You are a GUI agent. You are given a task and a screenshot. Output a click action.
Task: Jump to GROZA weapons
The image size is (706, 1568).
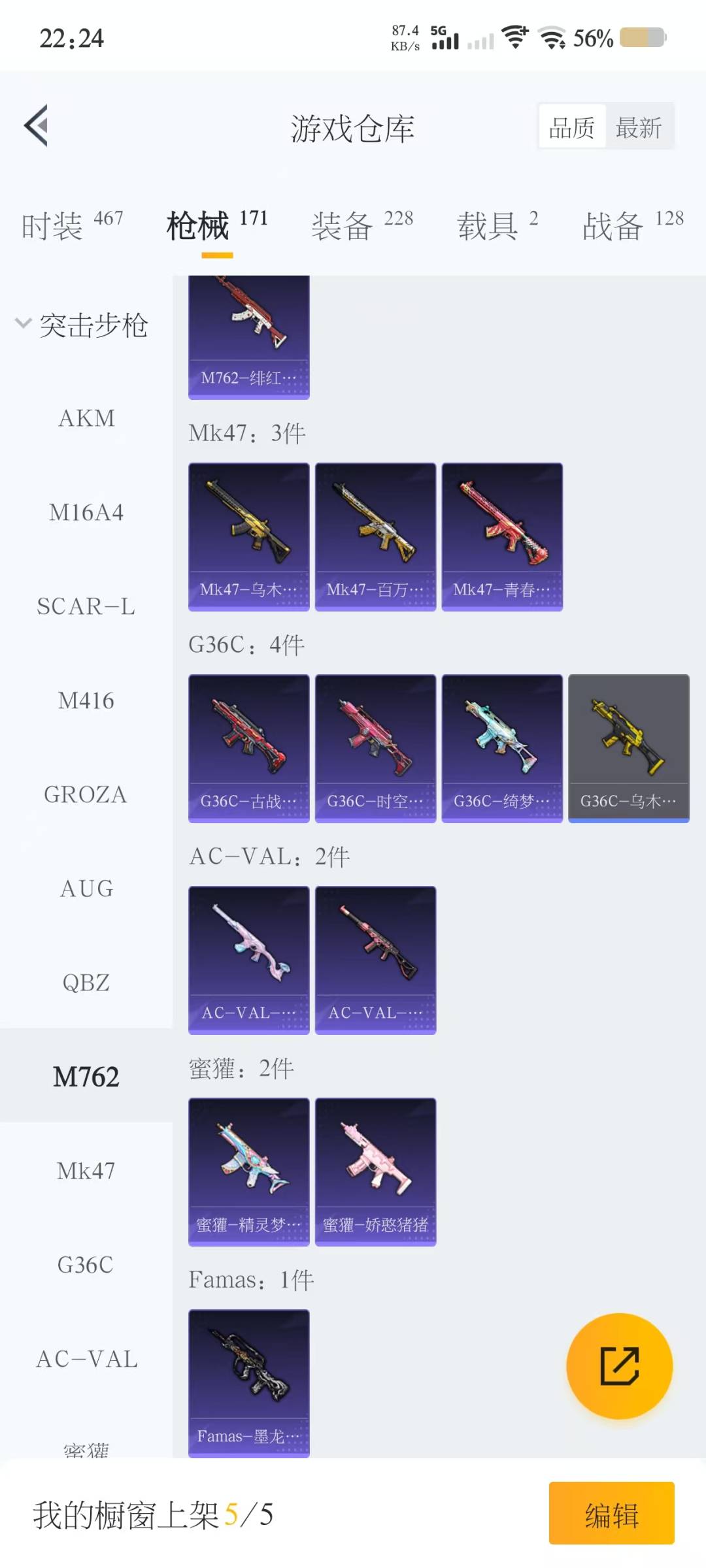point(86,794)
